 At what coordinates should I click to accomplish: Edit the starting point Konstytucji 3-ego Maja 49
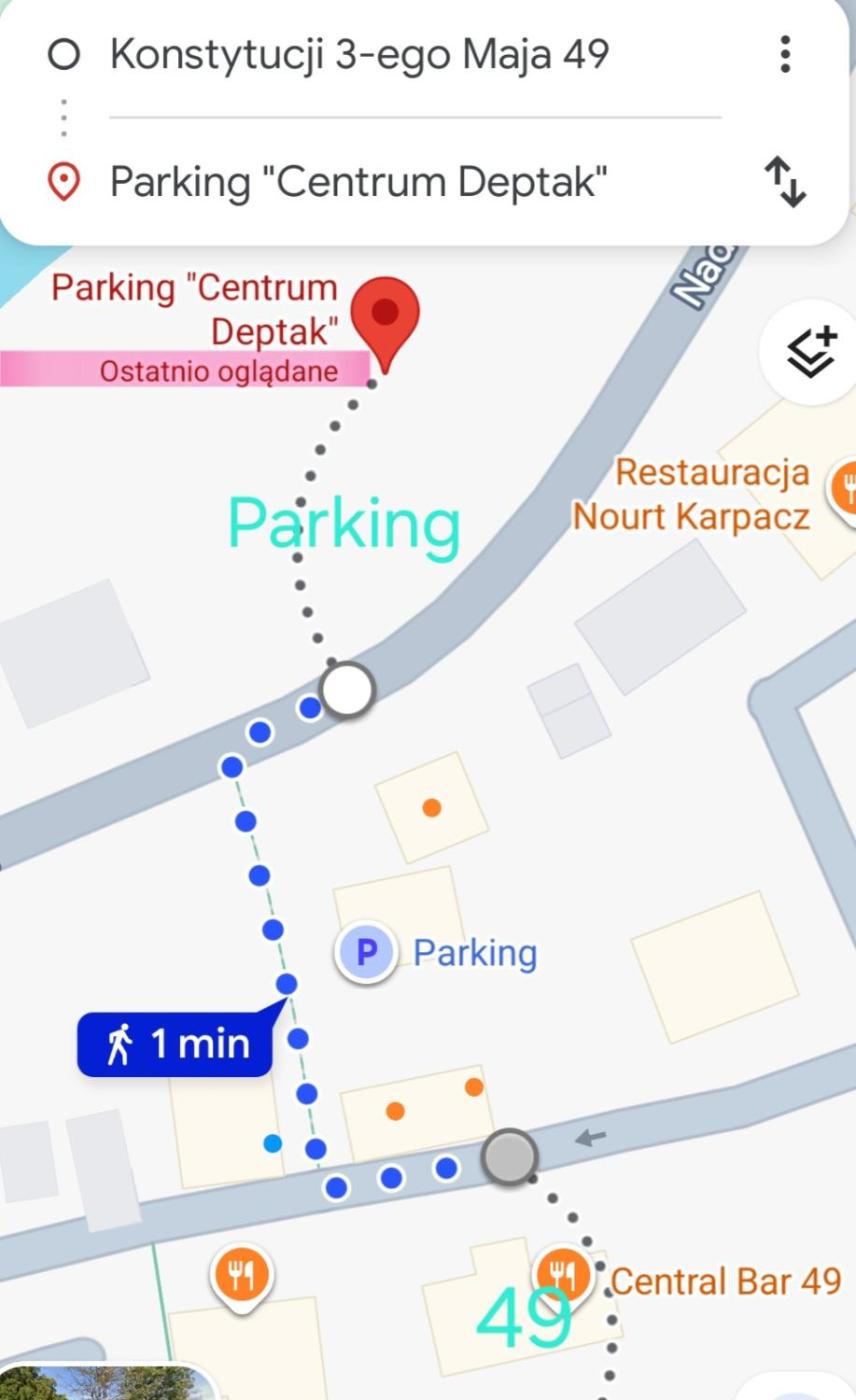coord(360,54)
